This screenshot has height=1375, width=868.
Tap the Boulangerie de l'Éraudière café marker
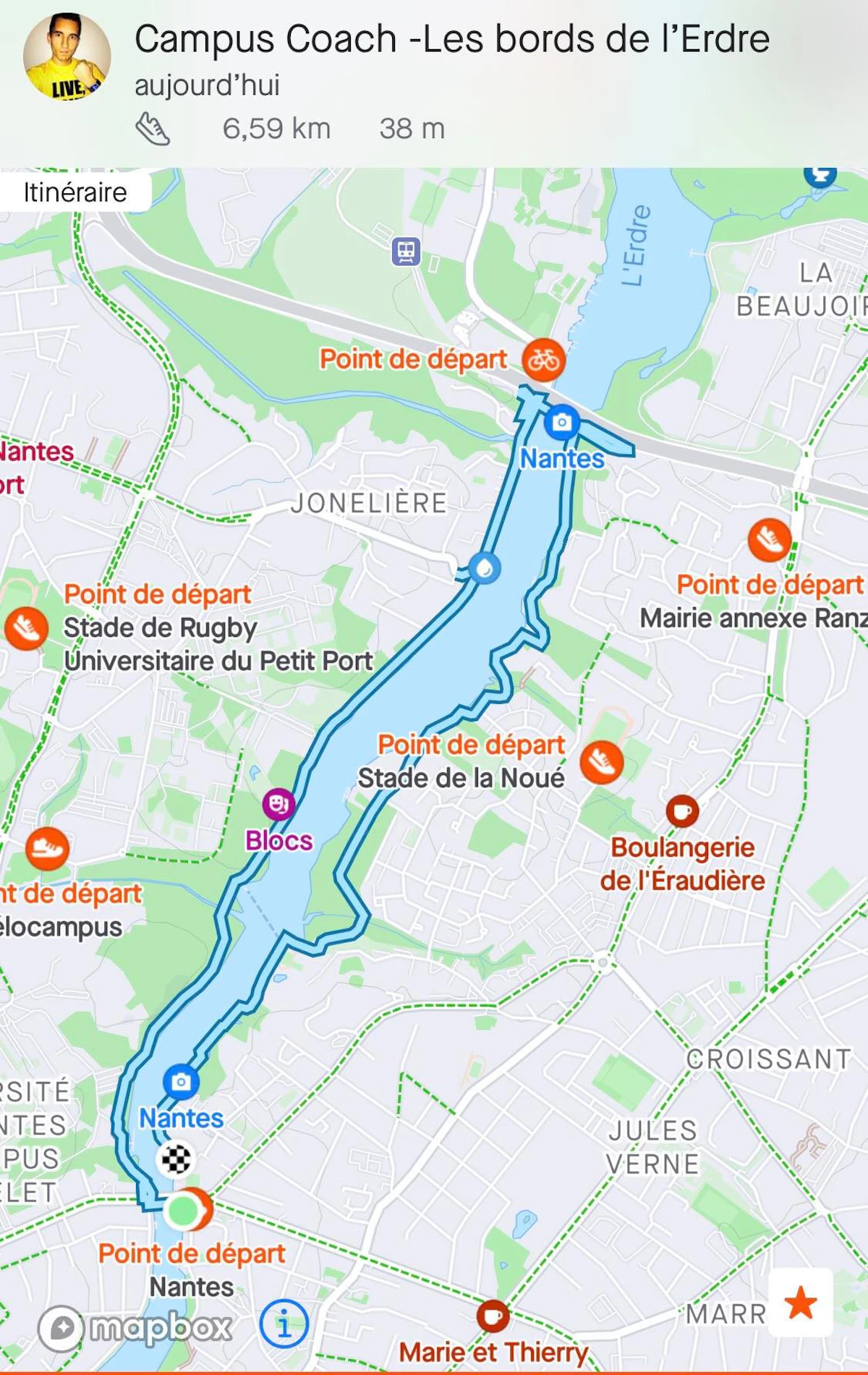point(682,811)
